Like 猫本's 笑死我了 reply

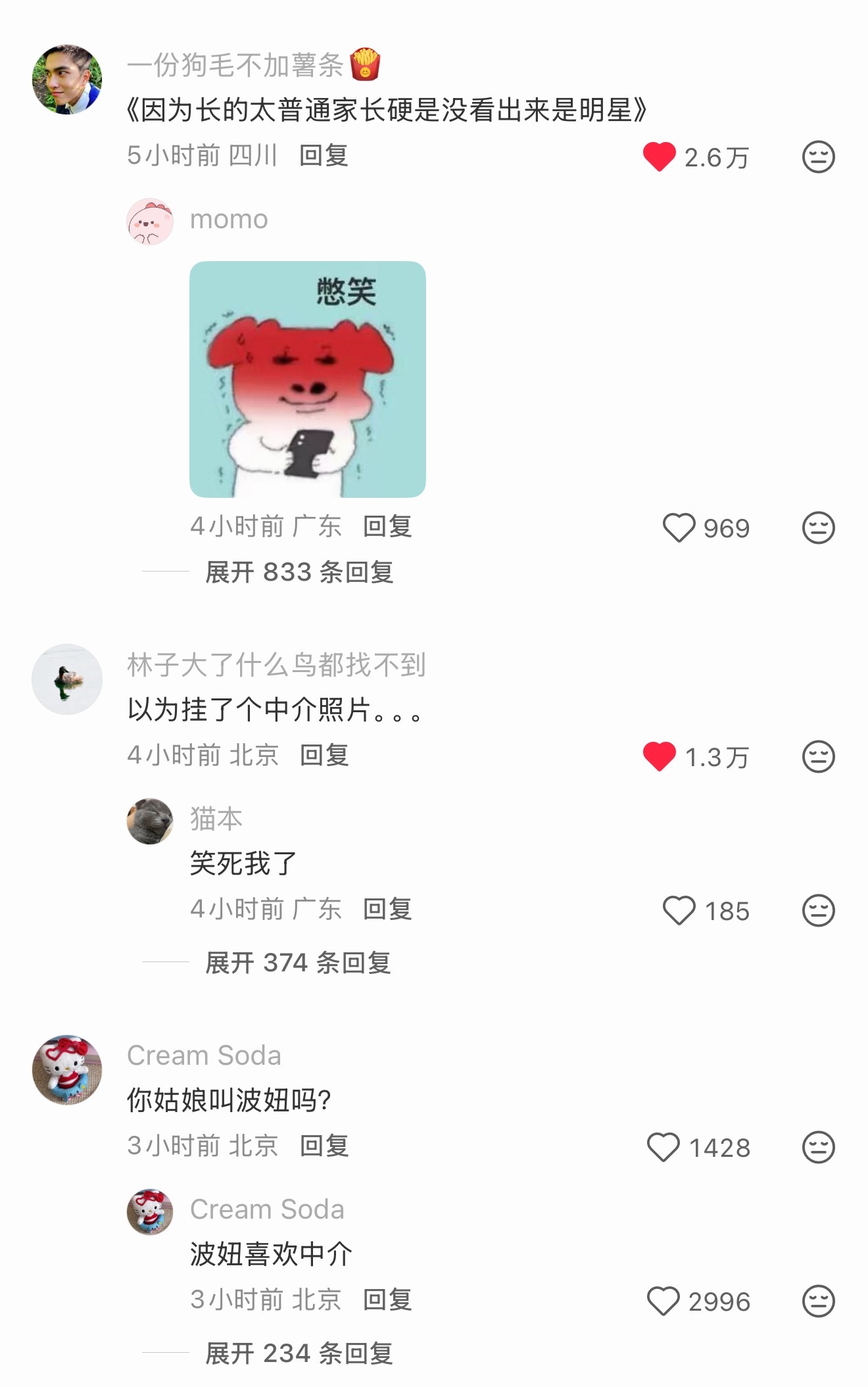click(x=679, y=911)
